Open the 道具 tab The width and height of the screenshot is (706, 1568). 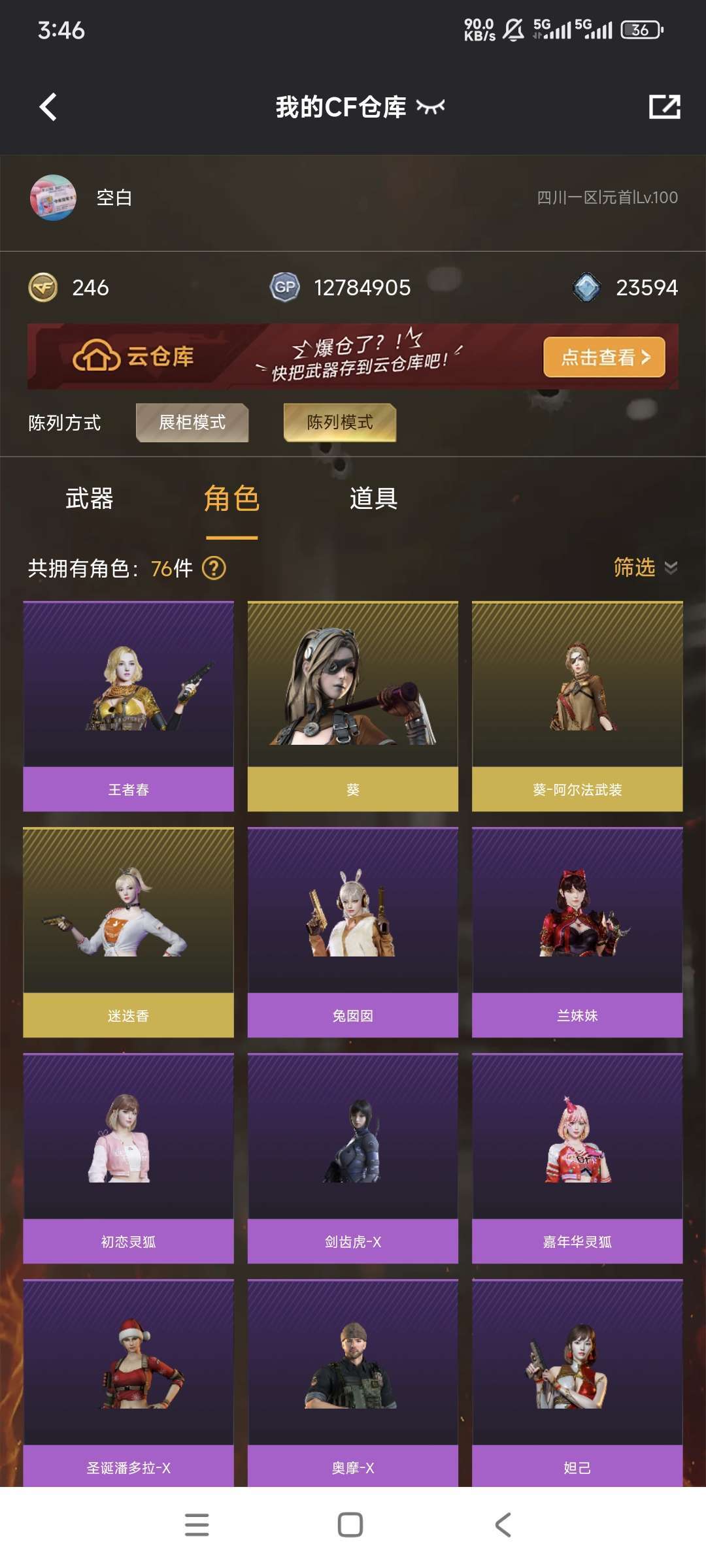pos(371,499)
